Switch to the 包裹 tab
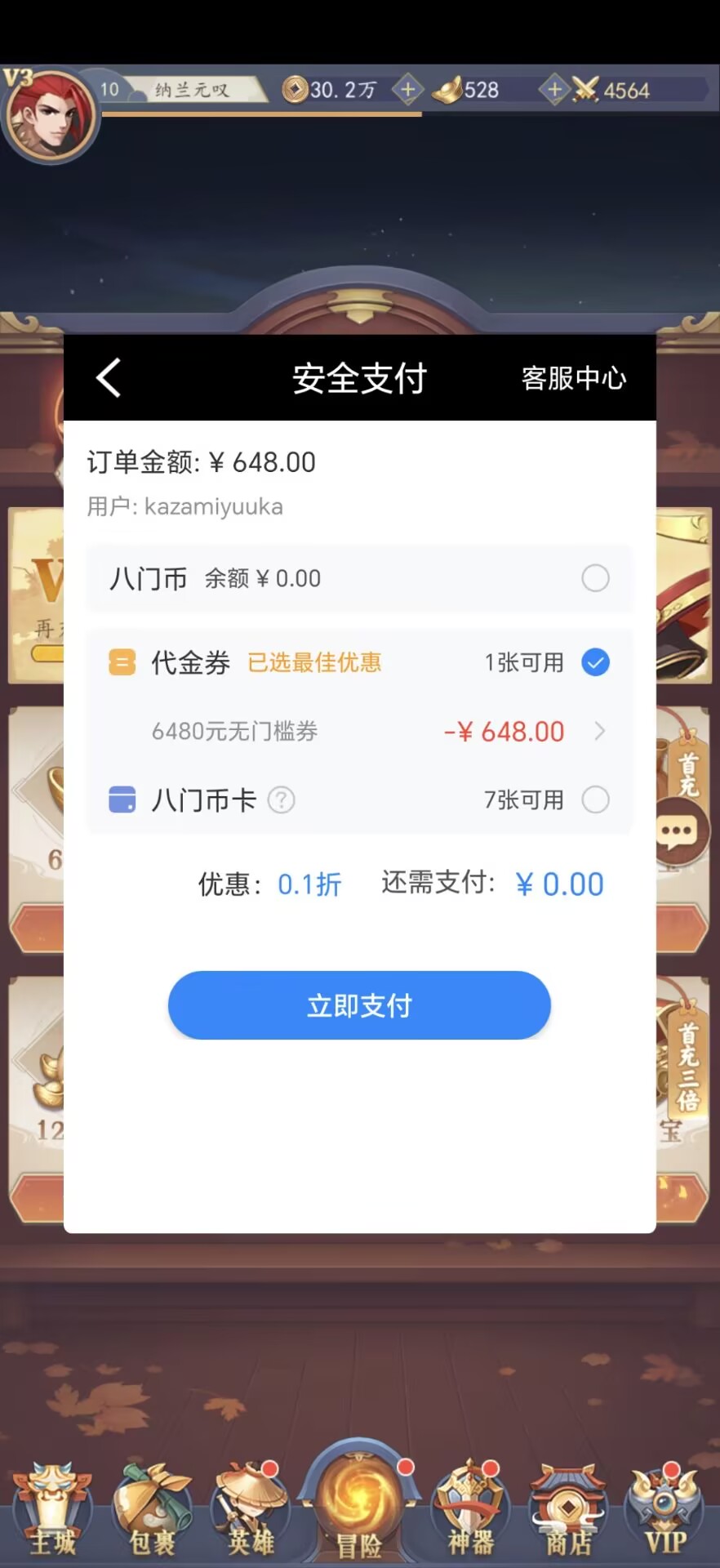 pos(153,1511)
